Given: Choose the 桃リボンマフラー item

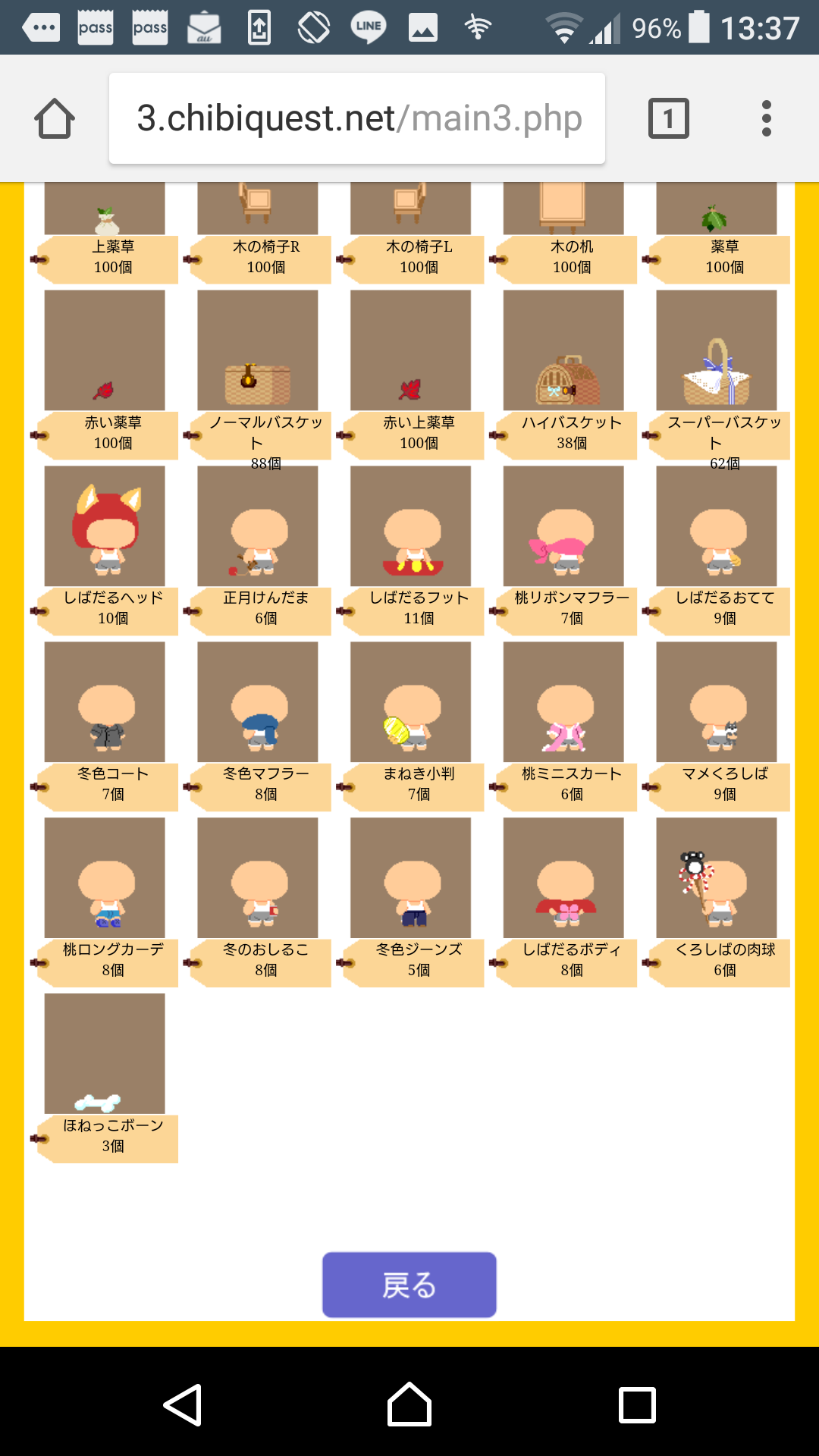Looking at the screenshot, I should click(563, 526).
